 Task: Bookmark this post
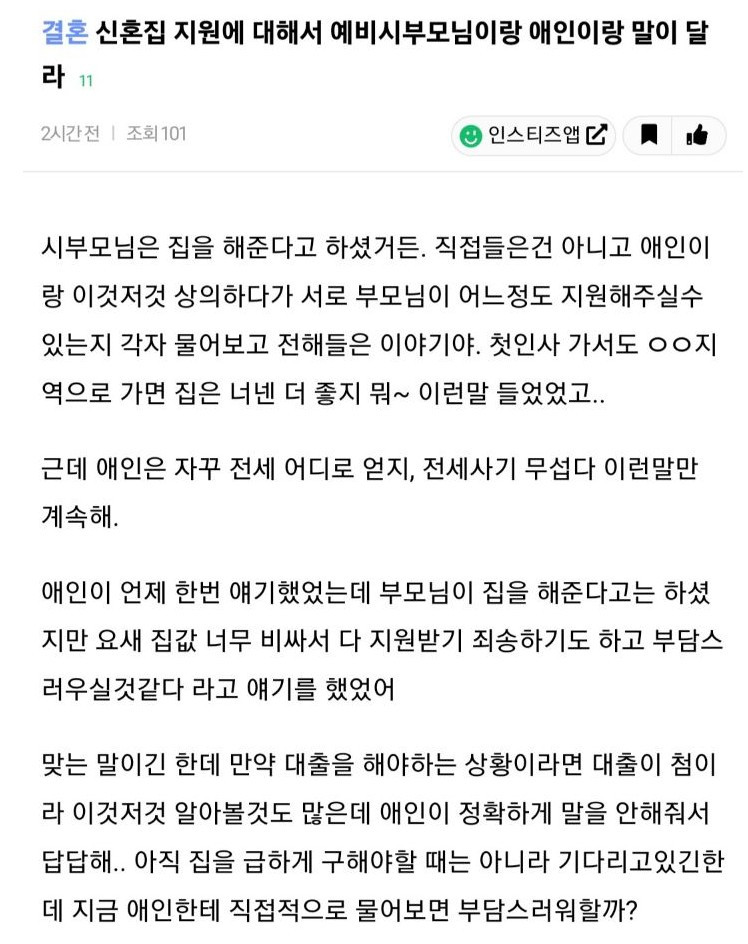pyautogui.click(x=649, y=135)
